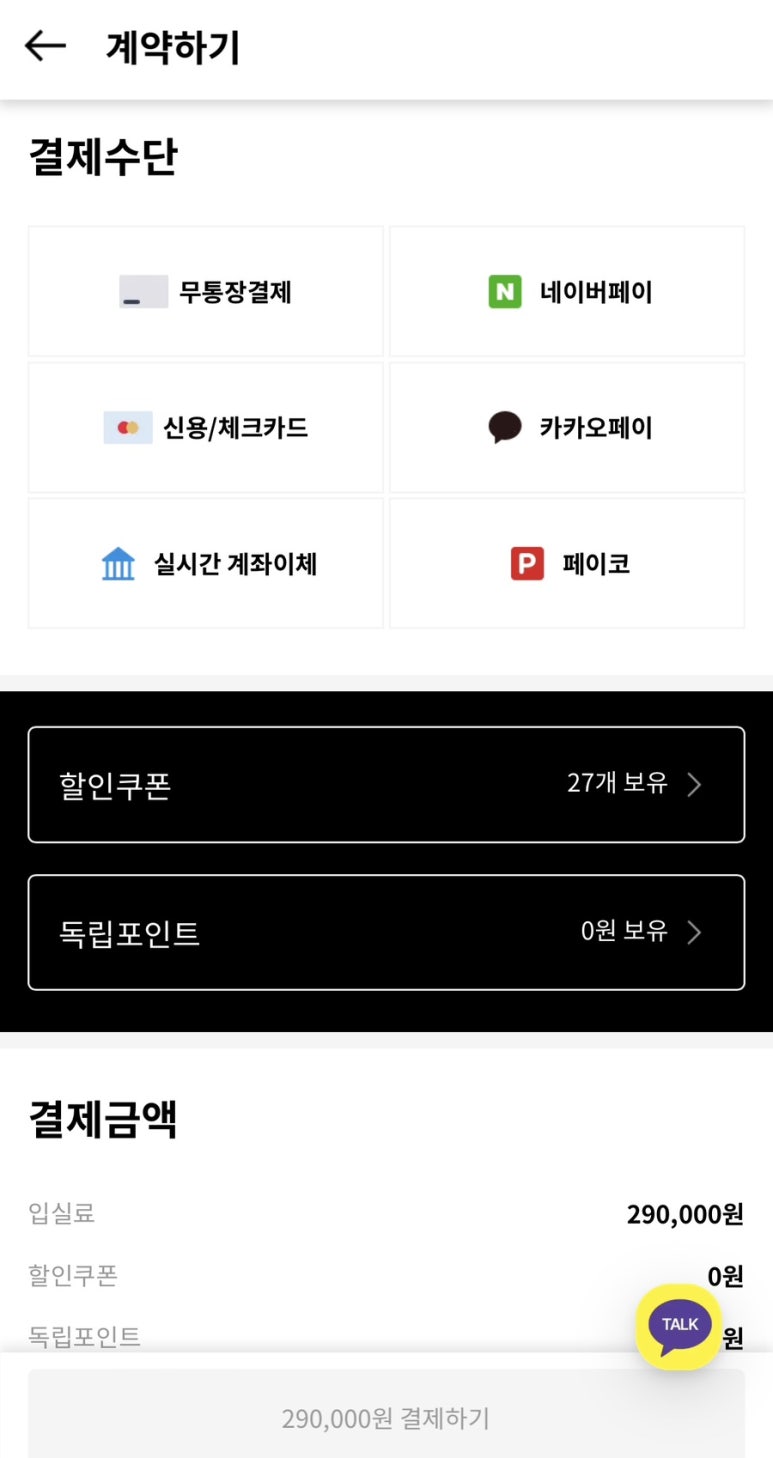Open the KakaoTalk chat floating button
Screen dimensions: 773x1458
pyautogui.click(x=679, y=1326)
